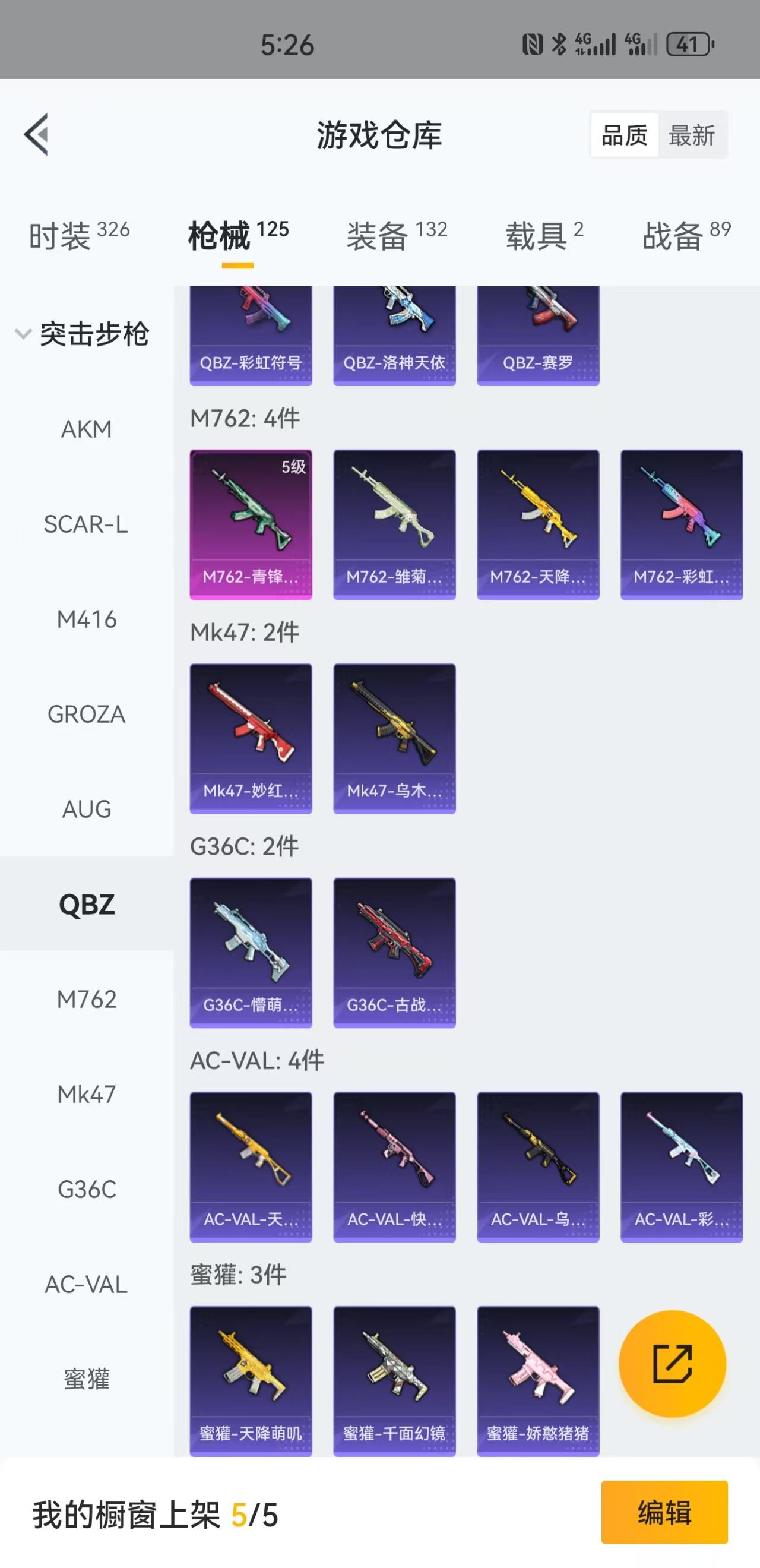
Task: Tap the 编辑 button
Action: pyautogui.click(x=664, y=1513)
